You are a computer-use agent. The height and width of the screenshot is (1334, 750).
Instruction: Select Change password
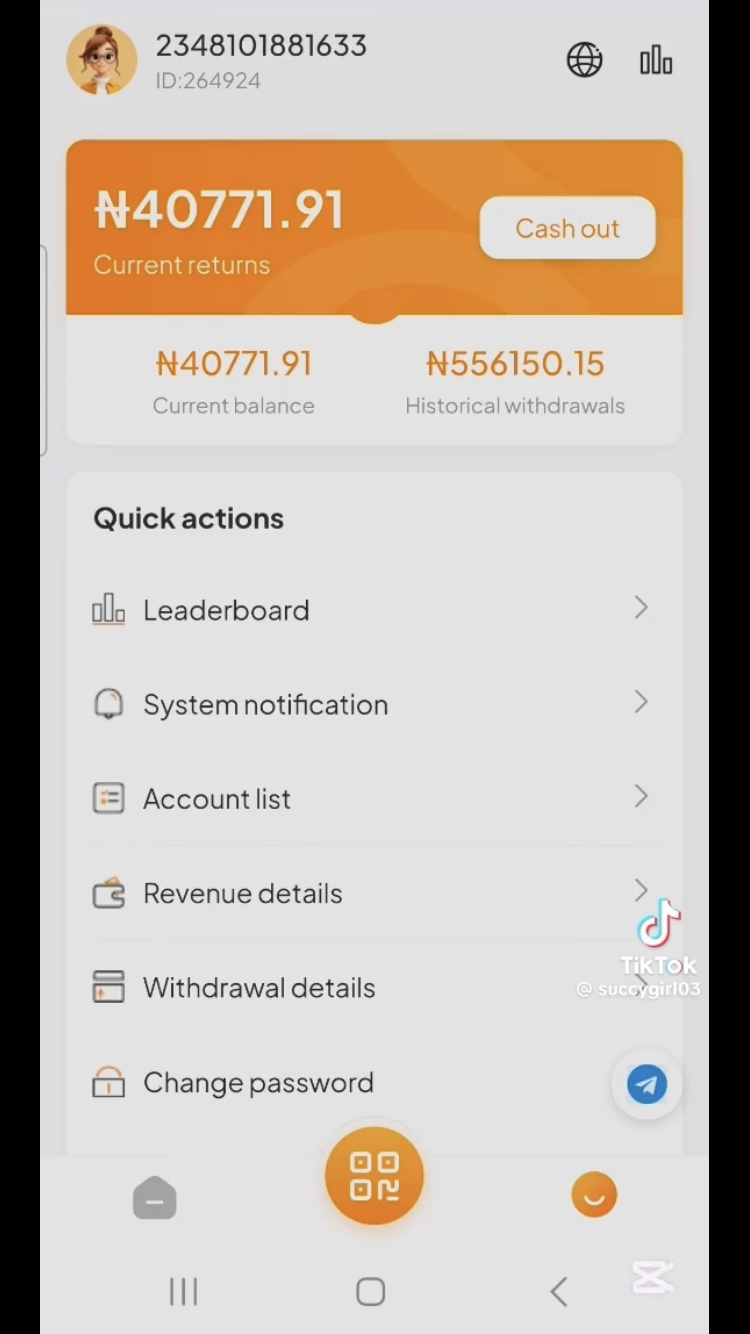[x=350, y=1082]
